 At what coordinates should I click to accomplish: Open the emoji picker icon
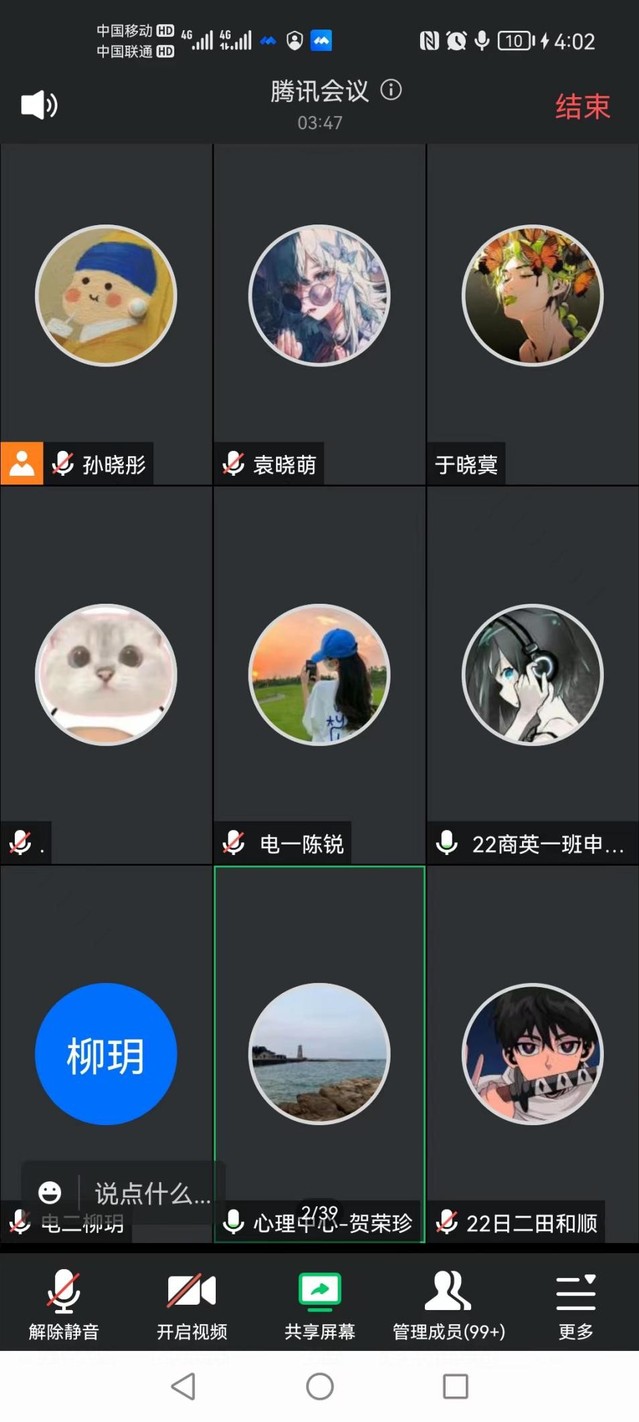(50, 1193)
